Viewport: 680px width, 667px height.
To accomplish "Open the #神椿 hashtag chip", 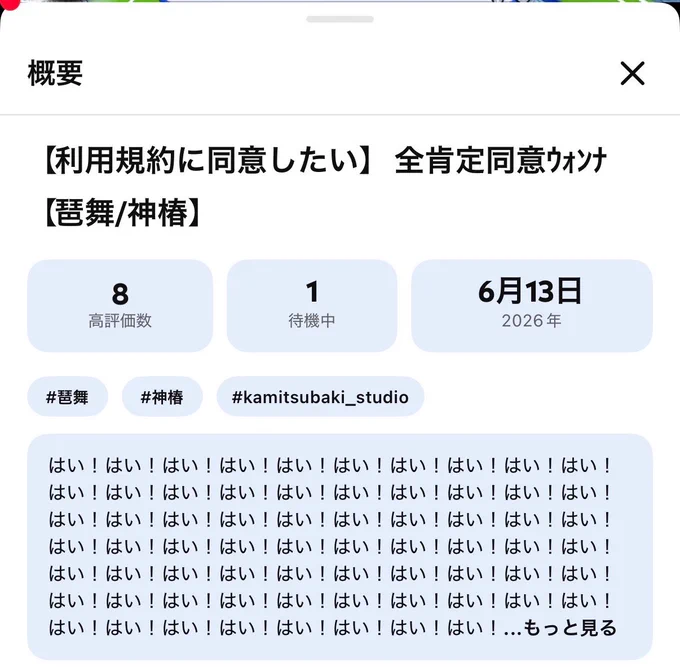I will click(162, 397).
